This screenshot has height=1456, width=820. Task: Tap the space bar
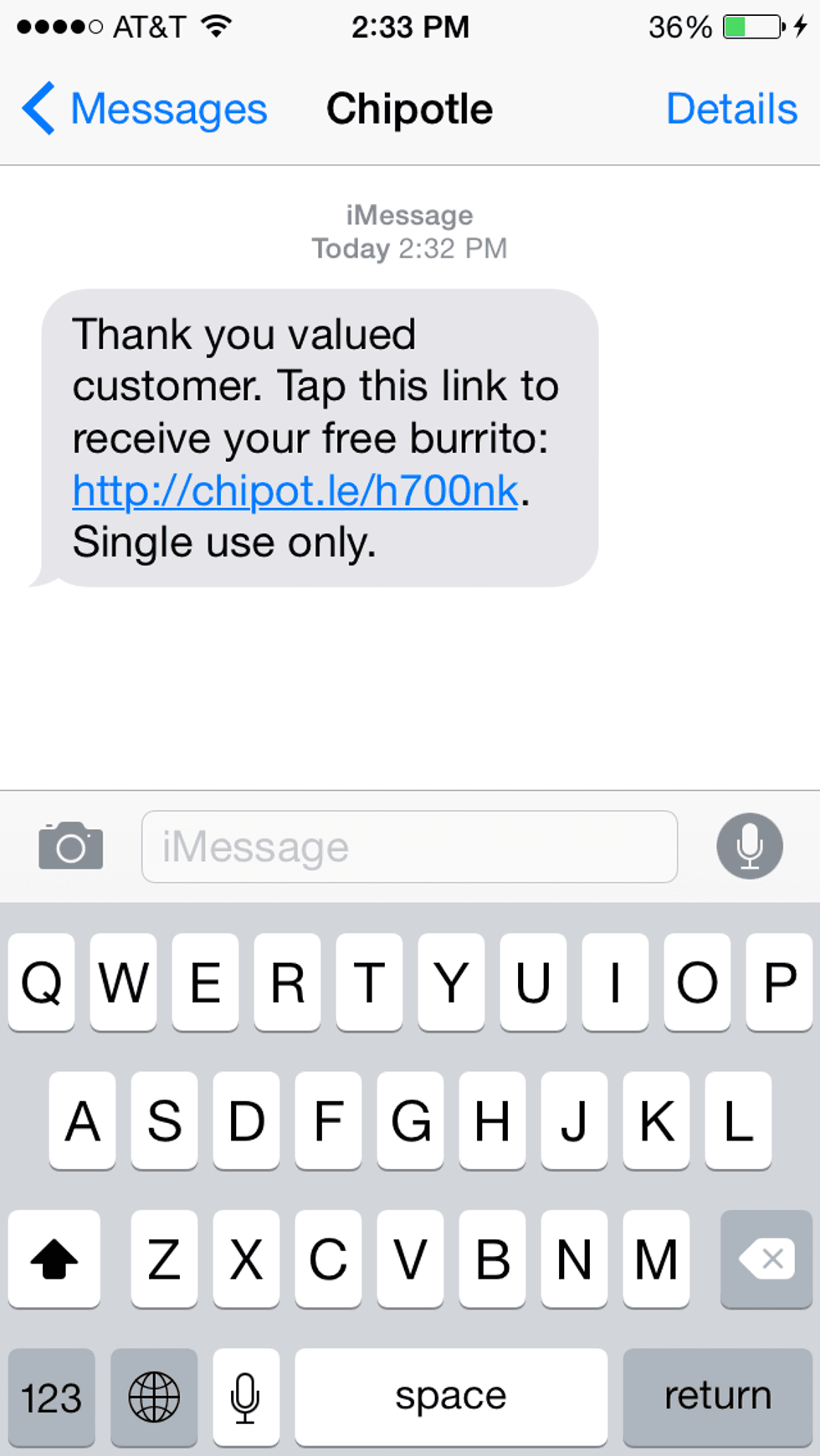tap(451, 1396)
